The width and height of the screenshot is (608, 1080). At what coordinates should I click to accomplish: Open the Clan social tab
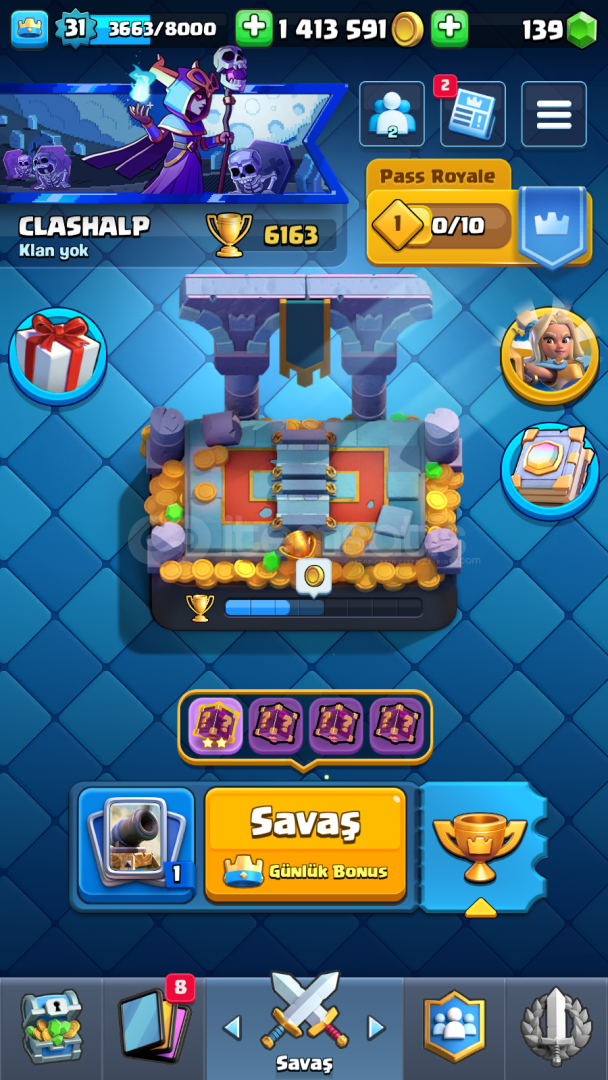(x=454, y=1028)
